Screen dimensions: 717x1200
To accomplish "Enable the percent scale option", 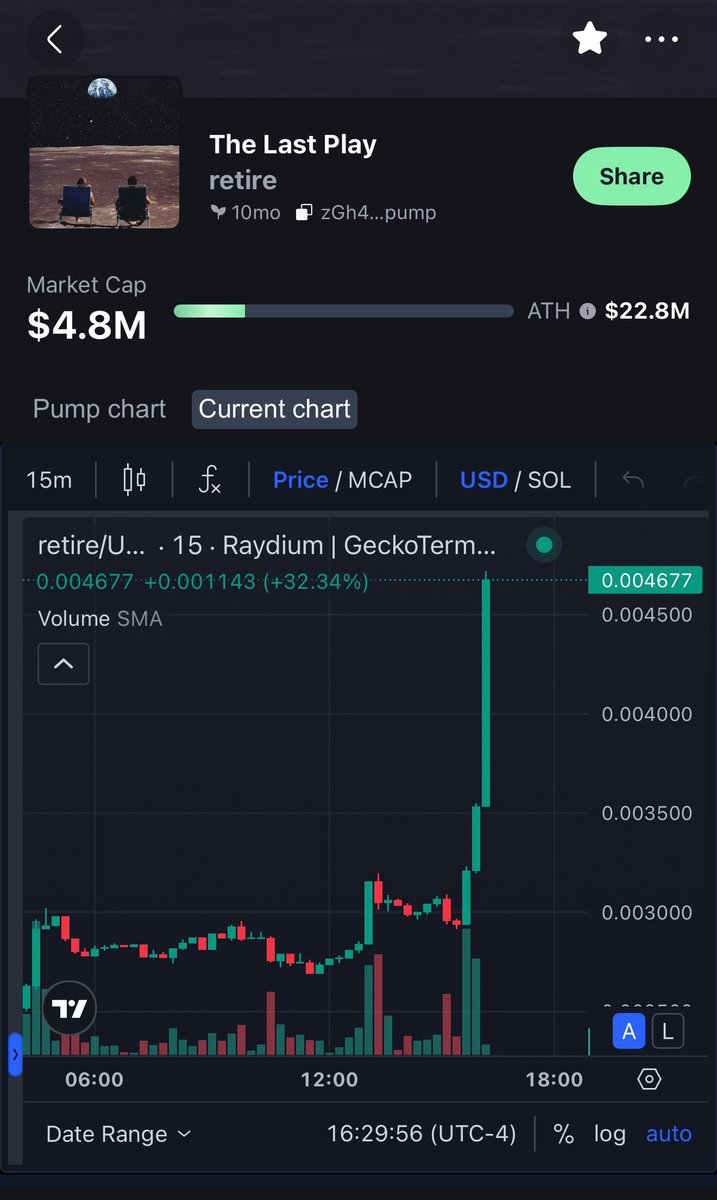I will pyautogui.click(x=563, y=1134).
